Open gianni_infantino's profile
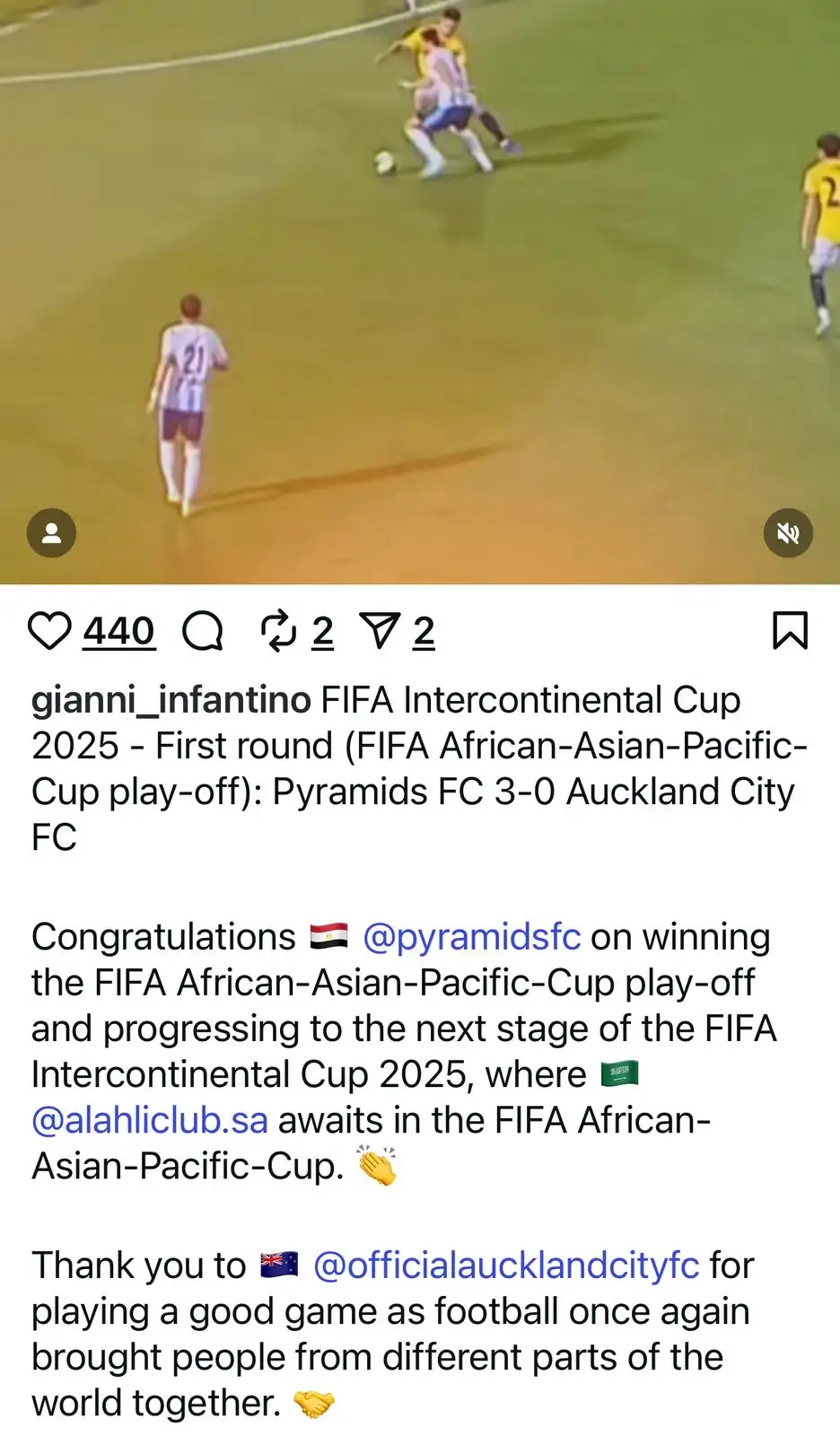The width and height of the screenshot is (840, 1436). pyautogui.click(x=171, y=700)
